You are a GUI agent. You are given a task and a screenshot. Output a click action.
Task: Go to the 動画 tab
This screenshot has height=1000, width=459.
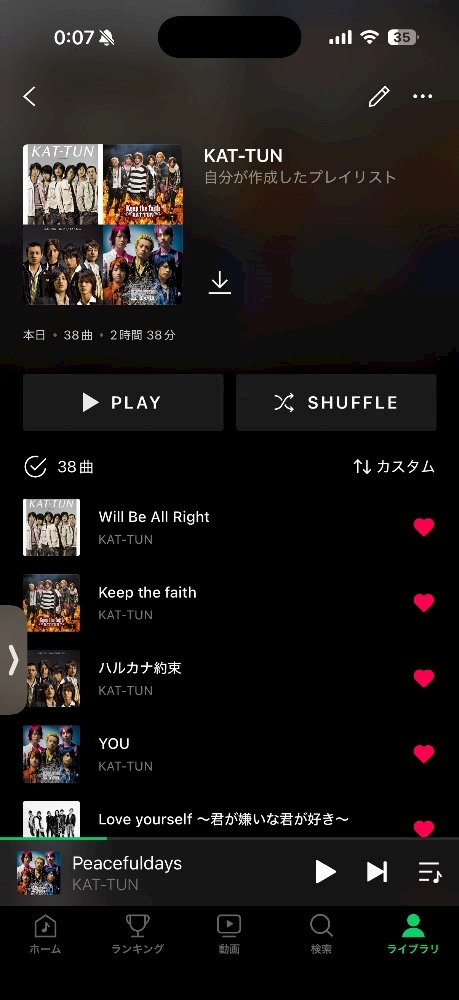tap(229, 934)
